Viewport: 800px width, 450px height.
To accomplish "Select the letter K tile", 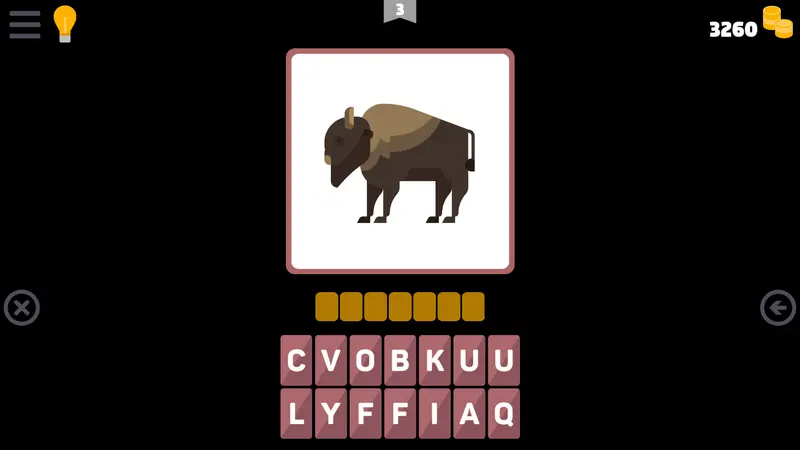I will point(435,360).
